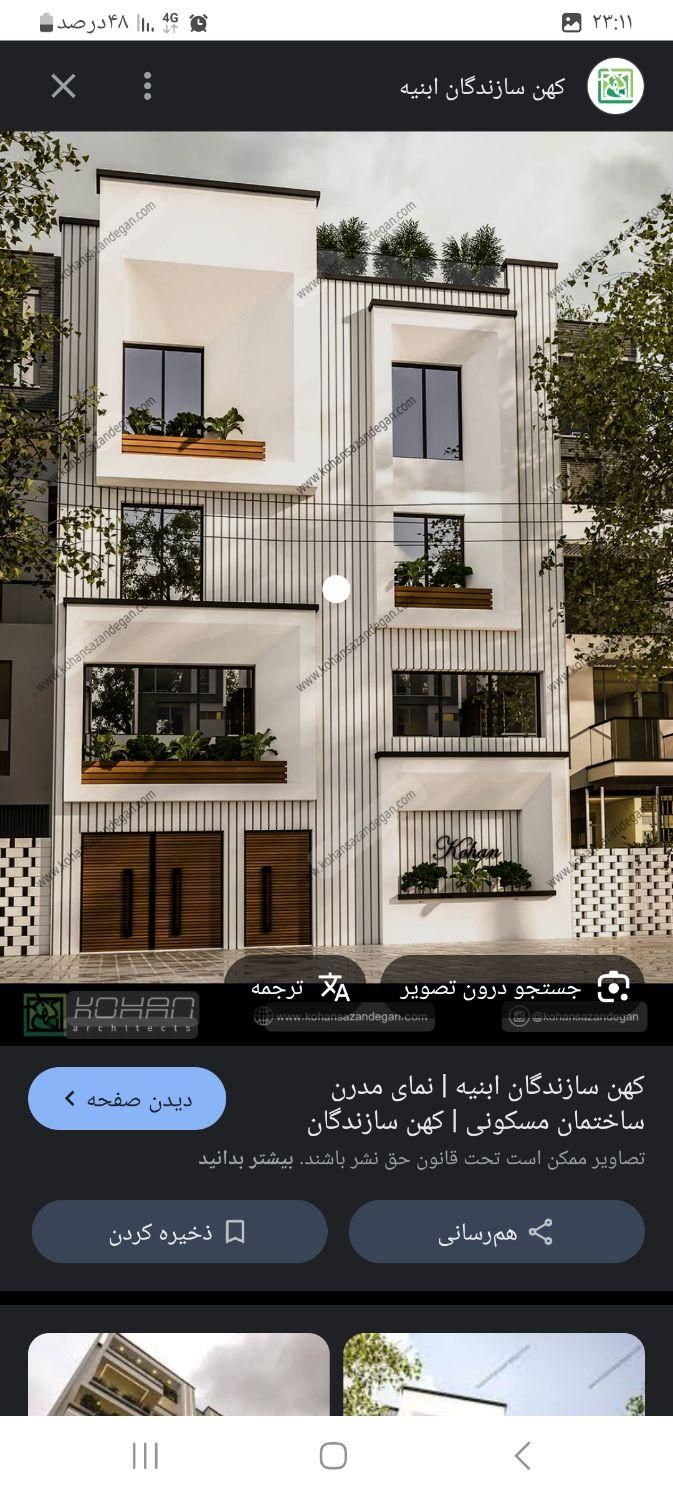Image resolution: width=673 pixels, height=1500 pixels.
Task: Share the image with هم‌رسانی
Action: point(496,1232)
